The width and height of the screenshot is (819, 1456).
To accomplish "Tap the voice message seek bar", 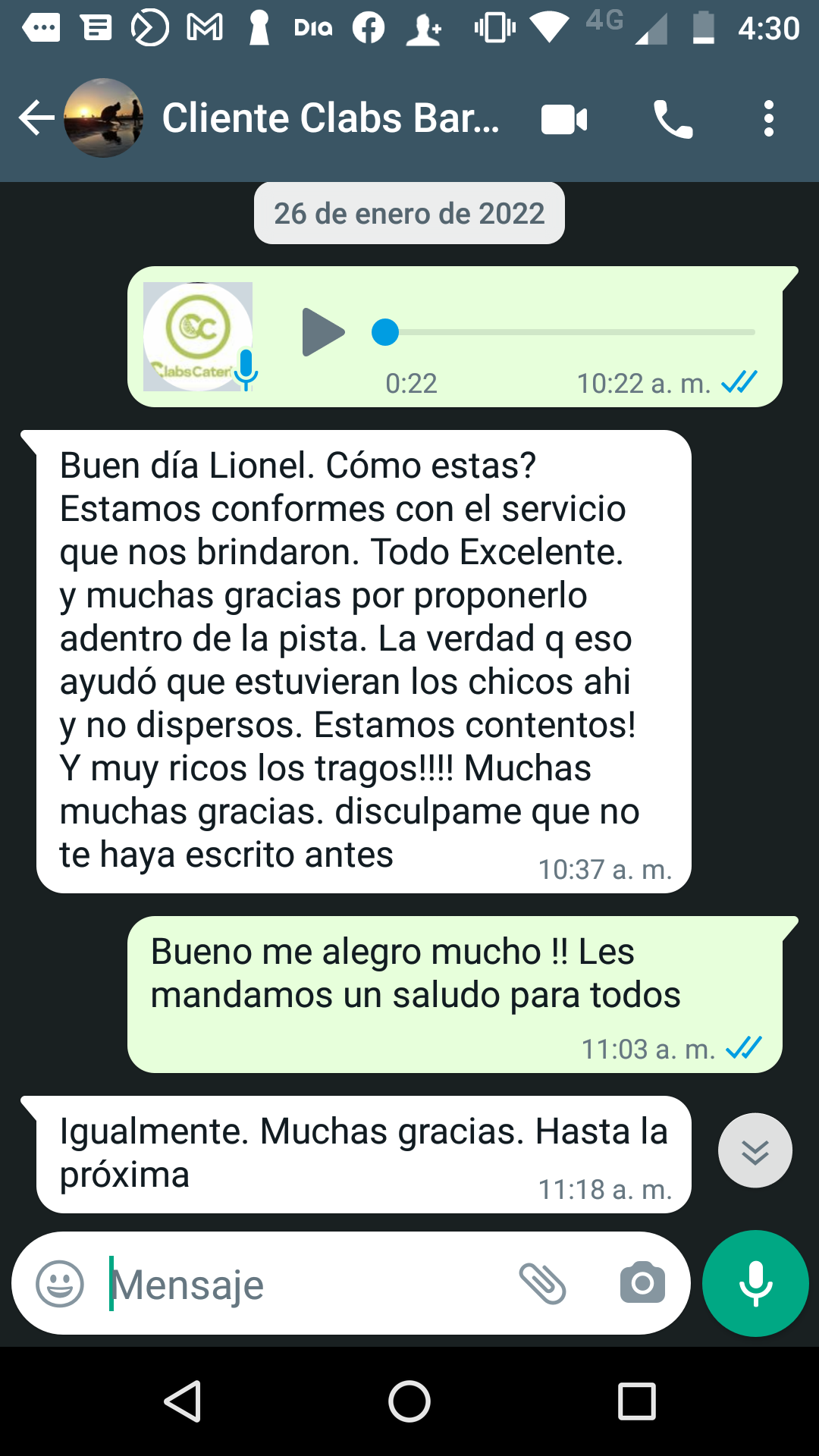I will point(563,332).
